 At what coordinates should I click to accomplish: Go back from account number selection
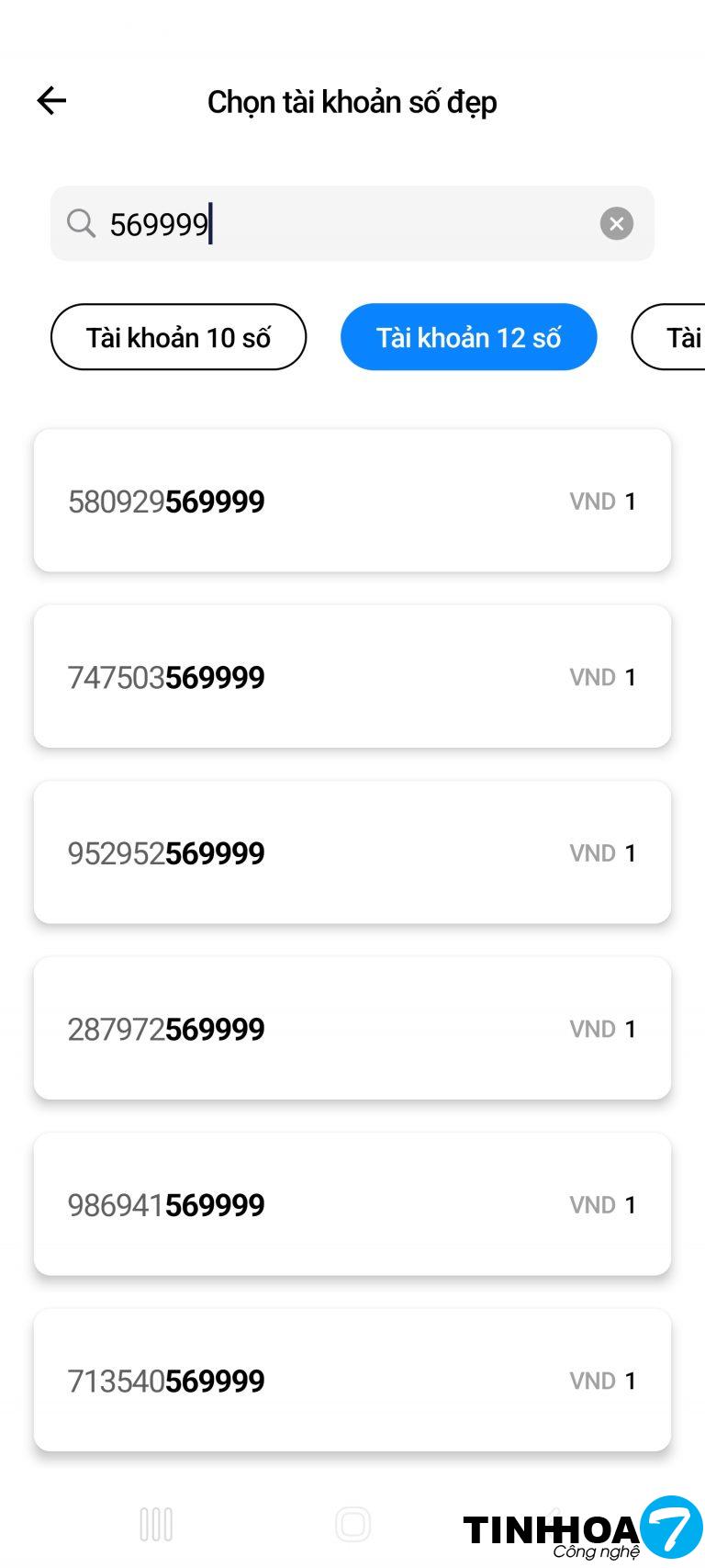(51, 100)
